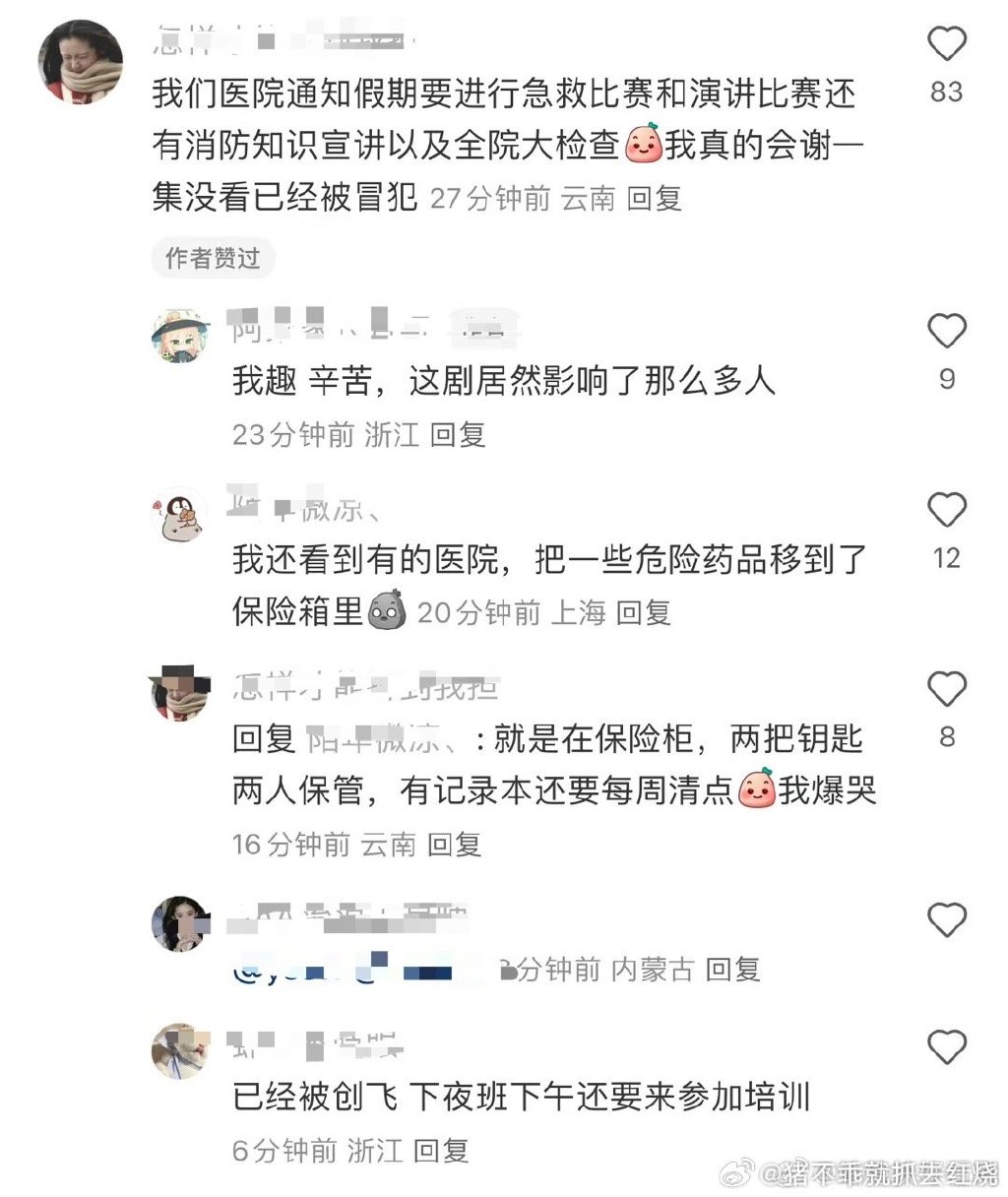Like the reply mentioning 两把钥匙两人保管
1008x1197 pixels.
(947, 690)
